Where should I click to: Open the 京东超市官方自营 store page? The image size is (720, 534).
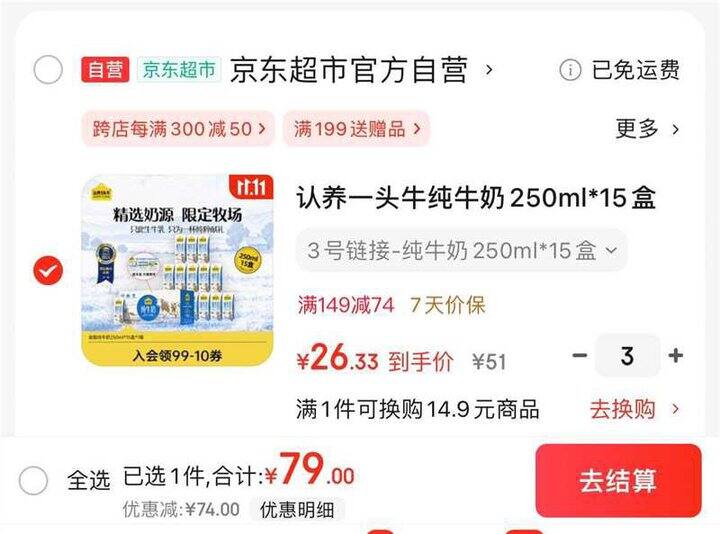pyautogui.click(x=361, y=70)
